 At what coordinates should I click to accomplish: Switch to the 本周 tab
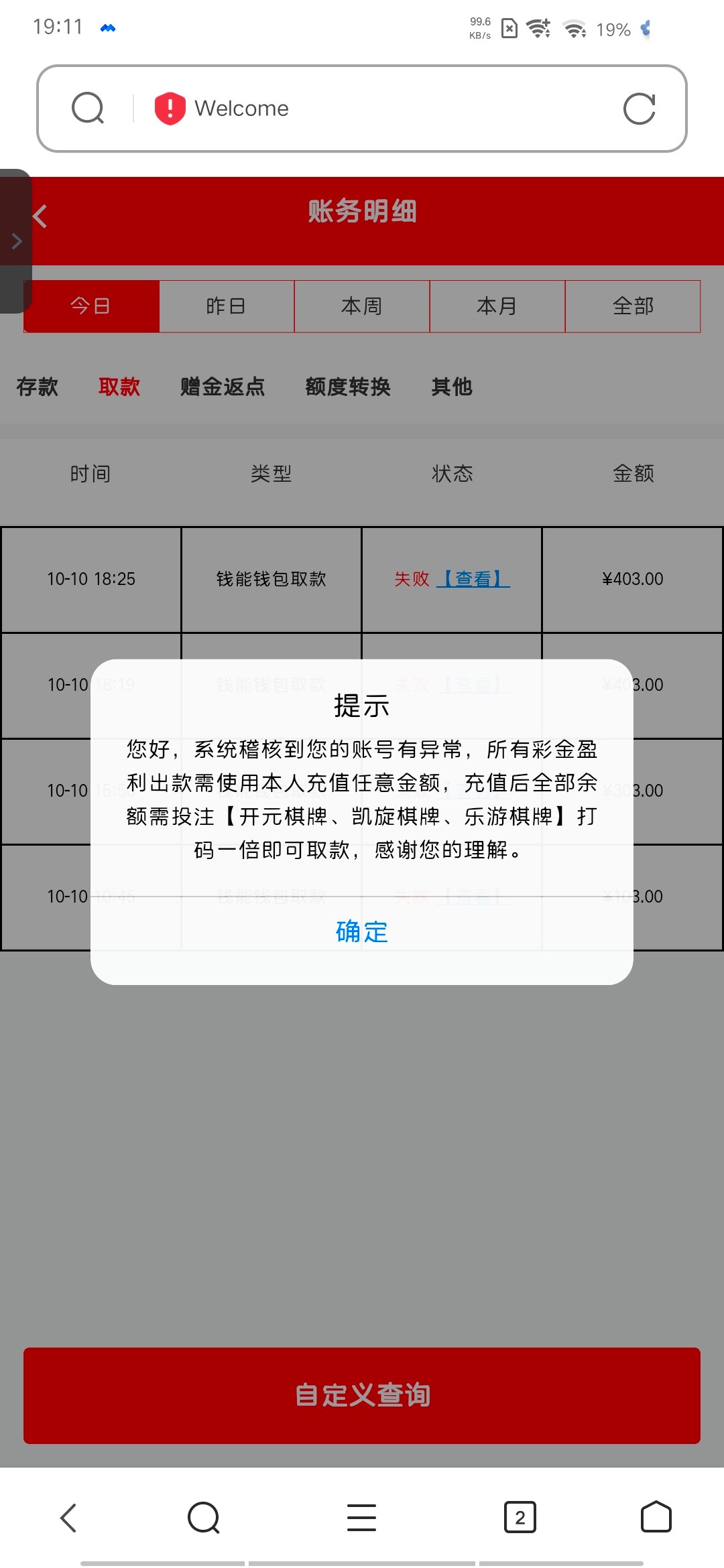tap(361, 306)
